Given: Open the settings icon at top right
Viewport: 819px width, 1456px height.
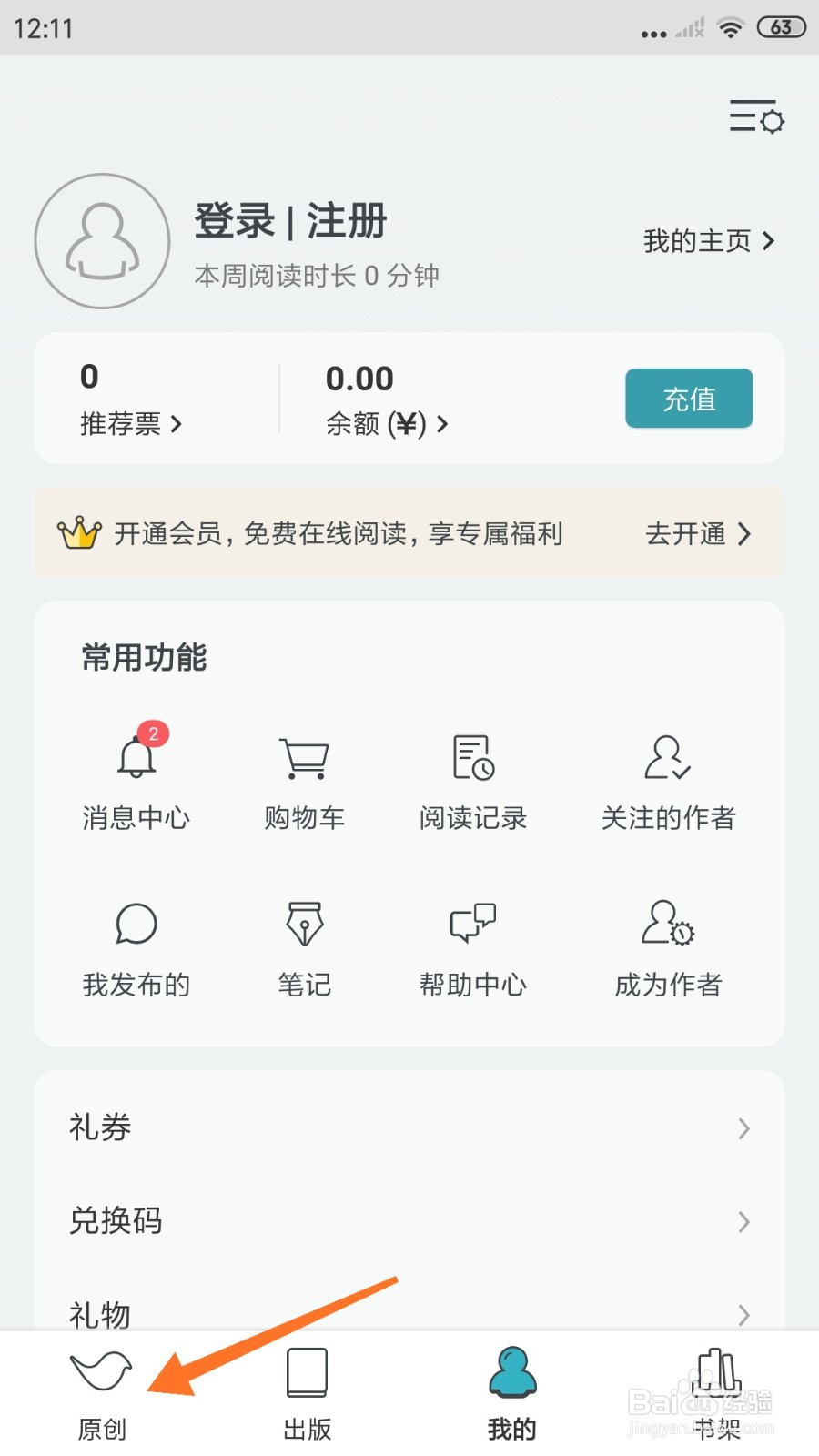Looking at the screenshot, I should pyautogui.click(x=756, y=117).
